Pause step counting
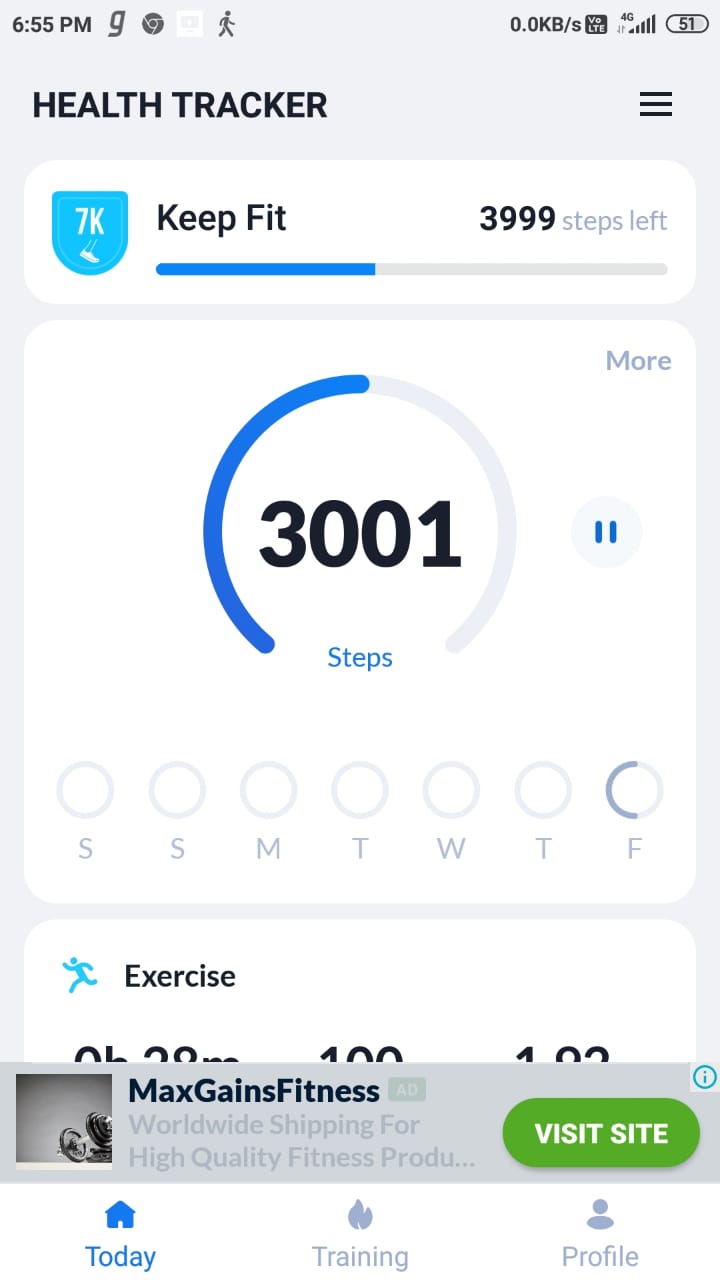This screenshot has width=720, height=1280. coord(606,532)
